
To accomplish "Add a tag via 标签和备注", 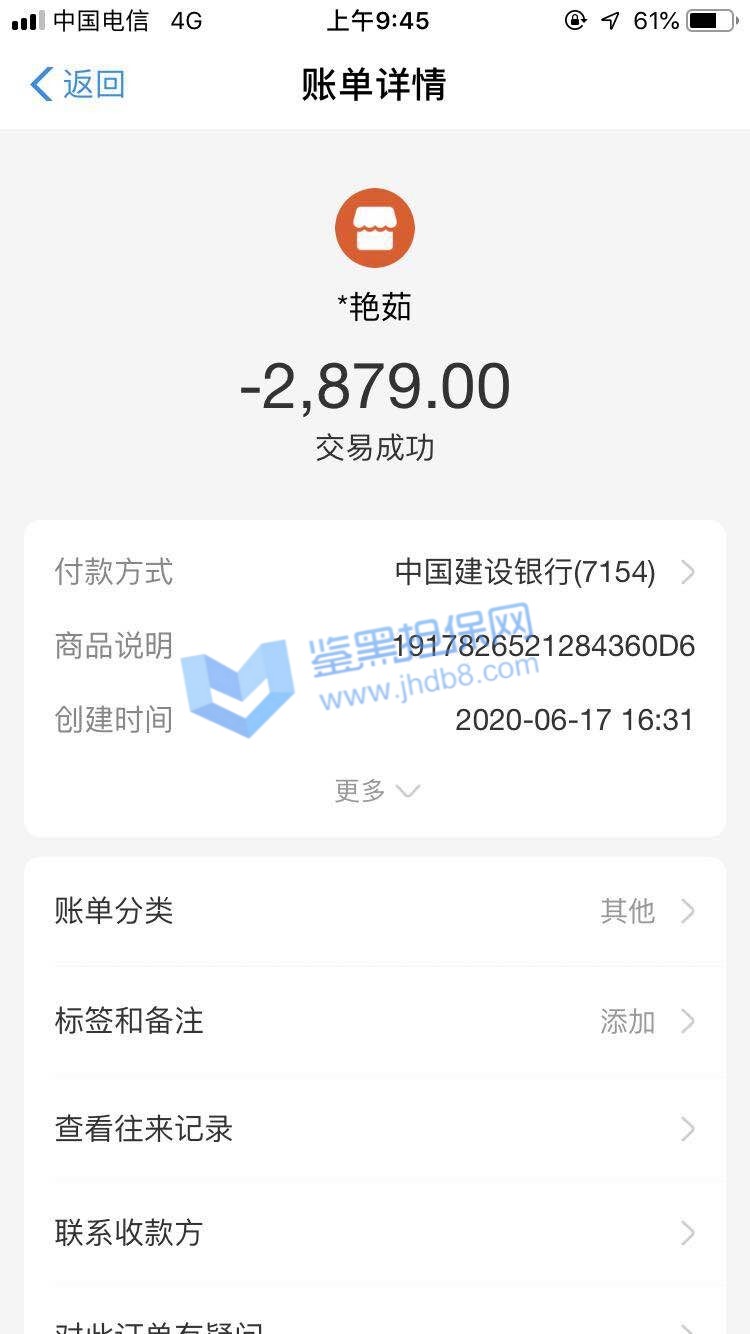I will coord(375,1021).
